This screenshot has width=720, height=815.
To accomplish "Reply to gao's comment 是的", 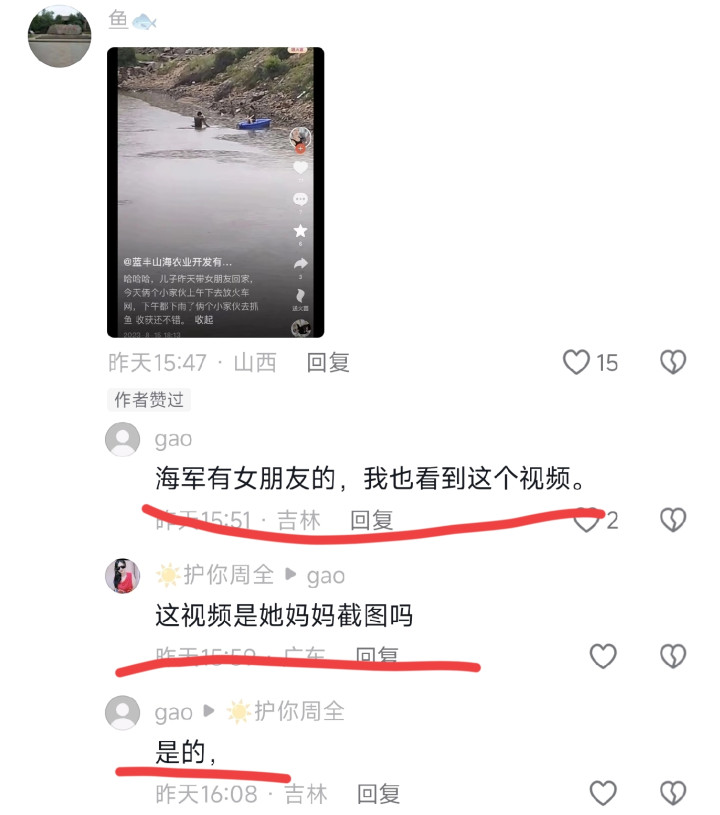I will coord(379,794).
